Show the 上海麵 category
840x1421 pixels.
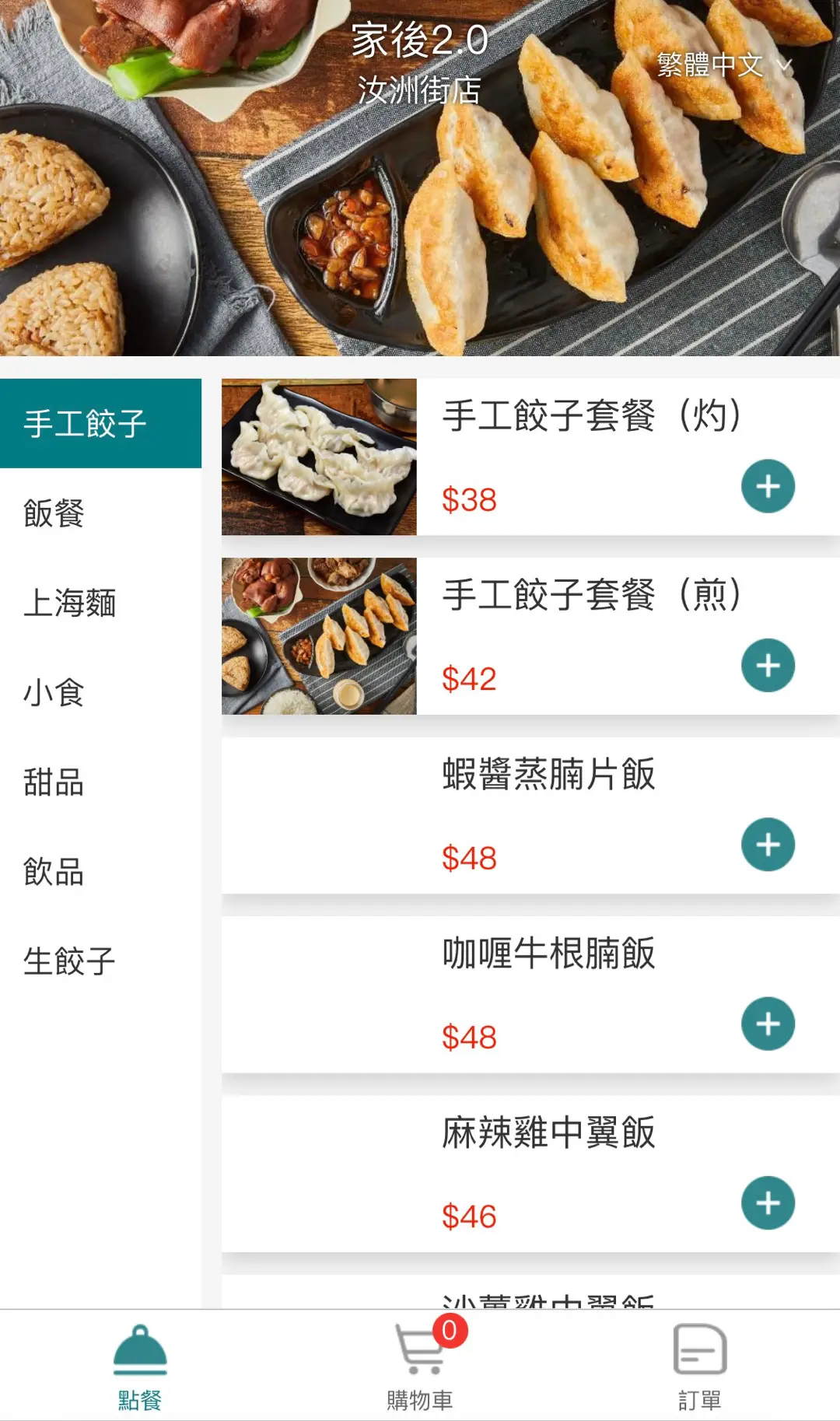pos(100,603)
